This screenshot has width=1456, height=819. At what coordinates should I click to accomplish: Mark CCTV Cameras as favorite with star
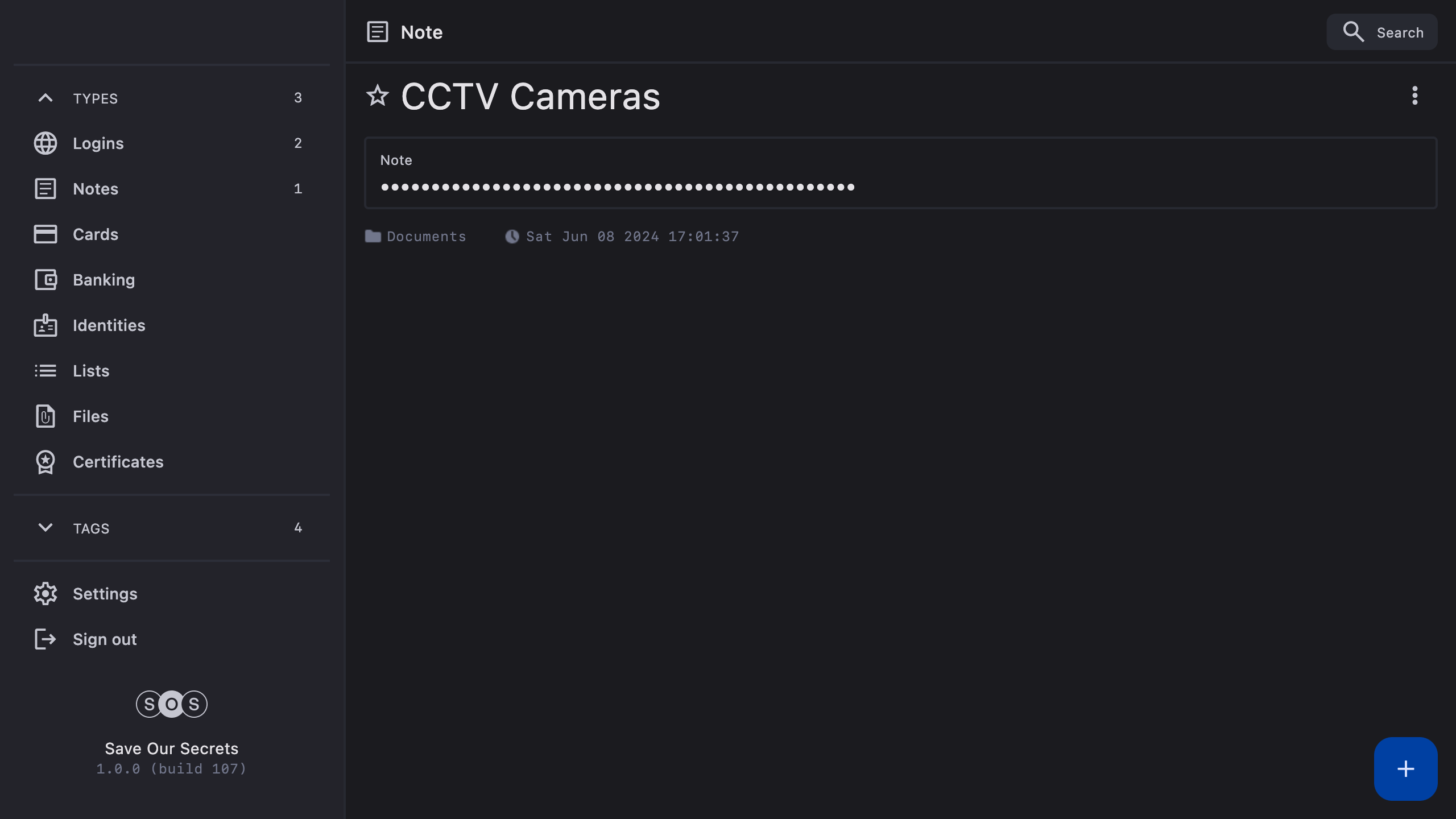click(x=377, y=96)
